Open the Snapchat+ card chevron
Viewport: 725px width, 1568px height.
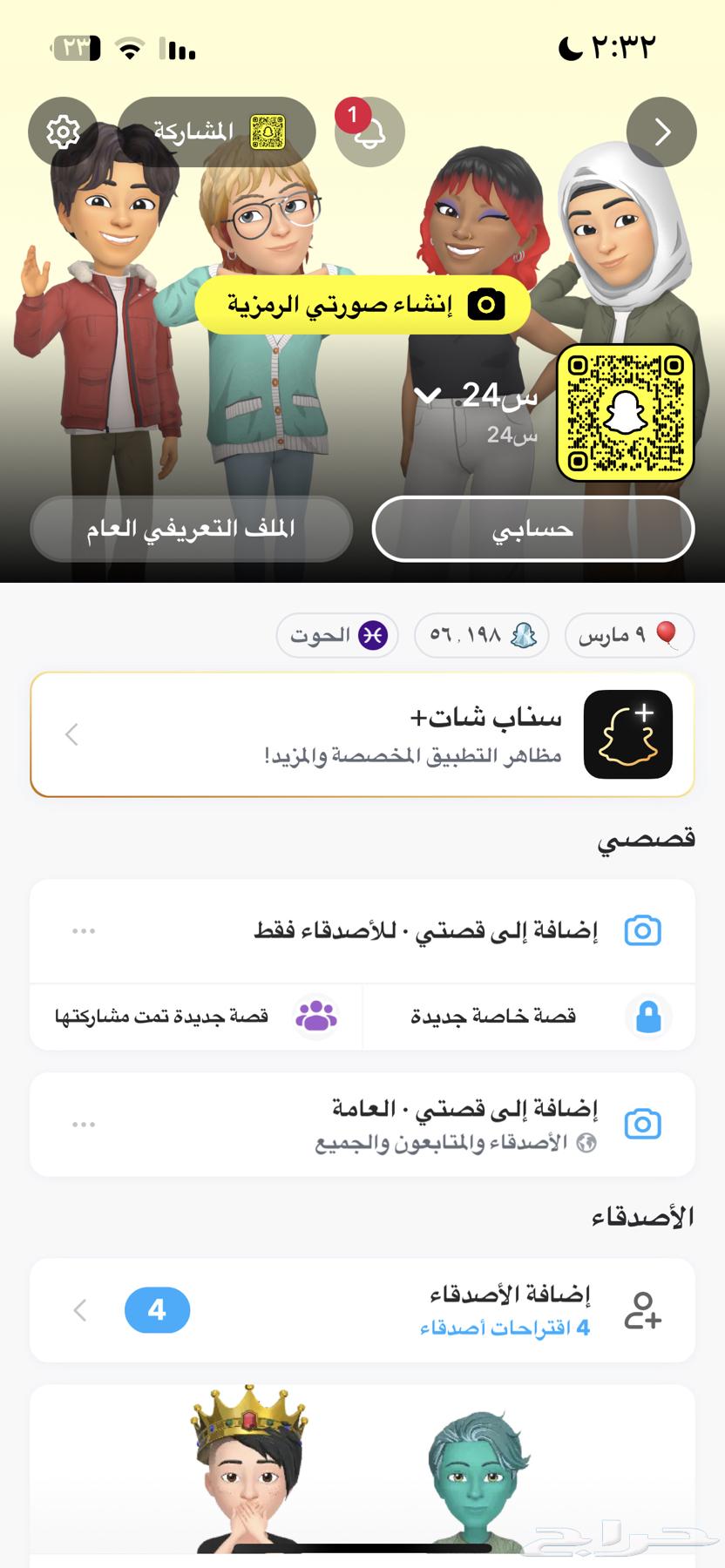71,734
